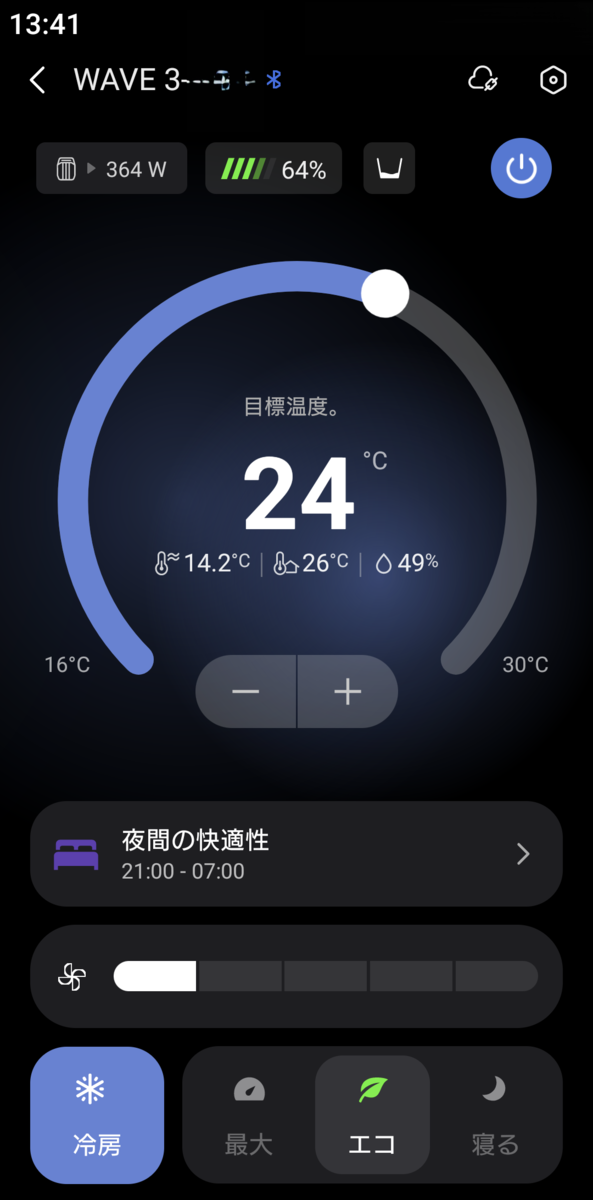593x1200 pixels.
Task: Turn the unit off with power button
Action: pos(521,169)
